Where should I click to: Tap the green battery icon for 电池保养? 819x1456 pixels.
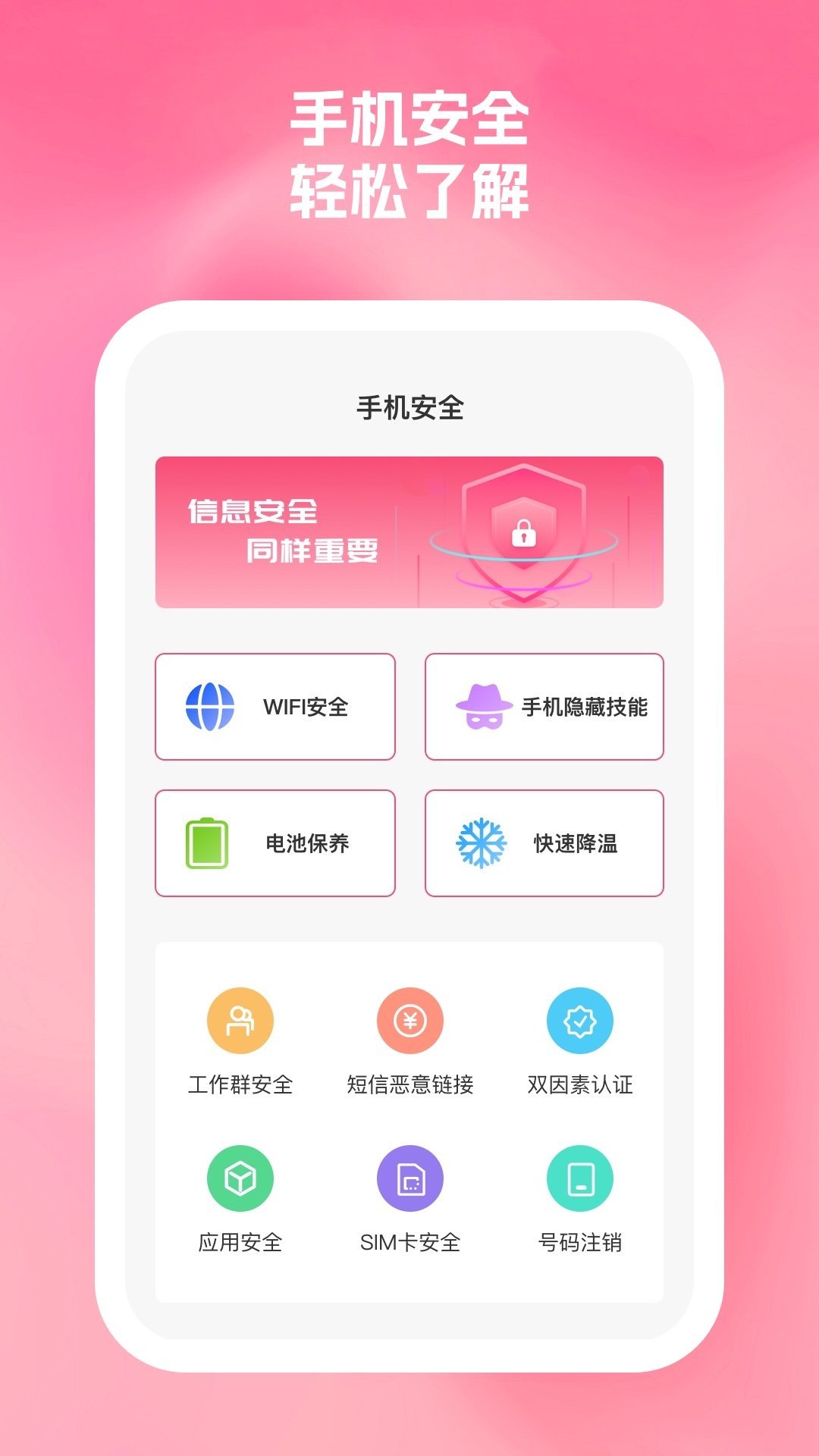point(209,843)
